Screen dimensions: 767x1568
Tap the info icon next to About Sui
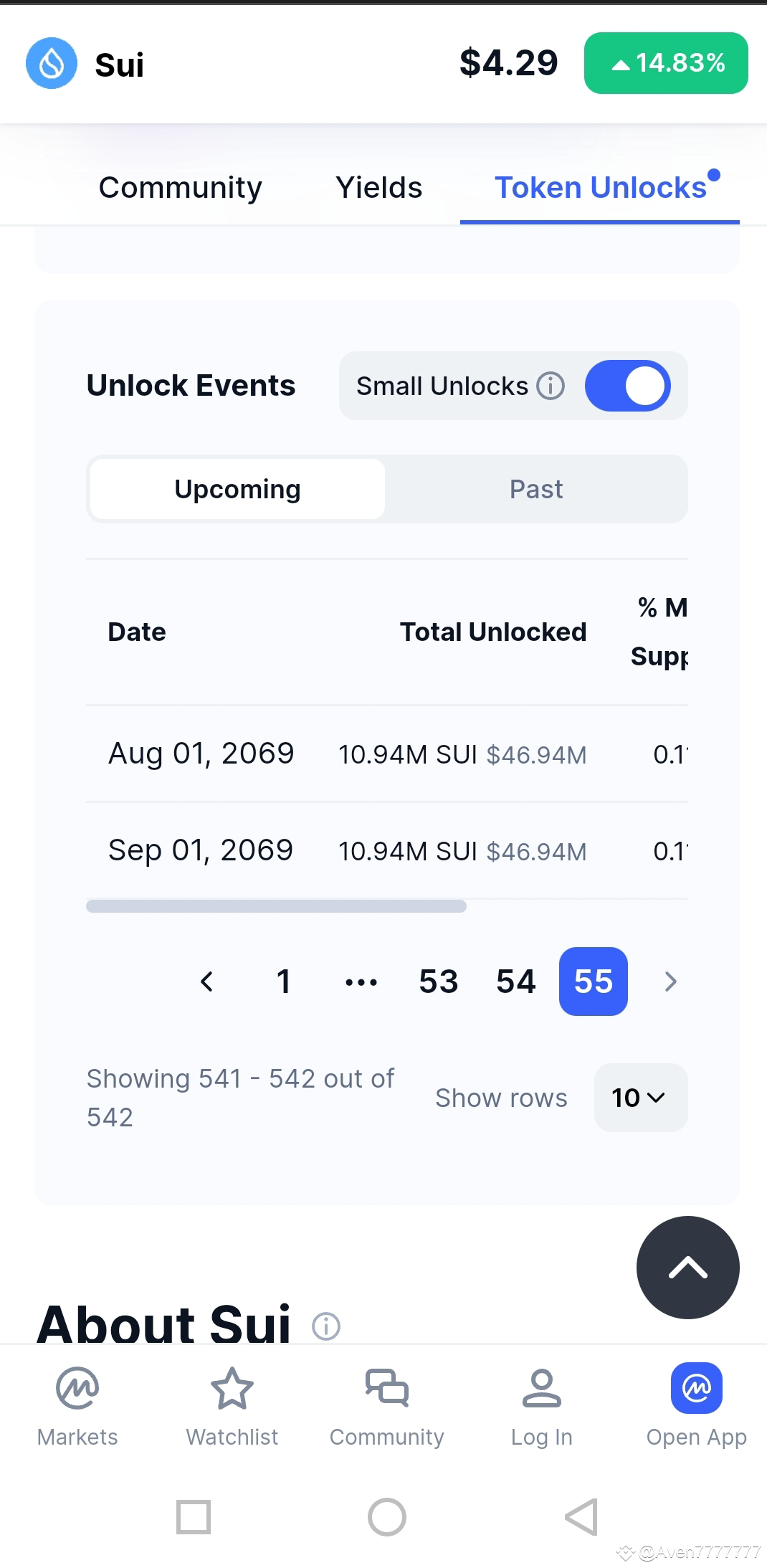[x=326, y=1326]
